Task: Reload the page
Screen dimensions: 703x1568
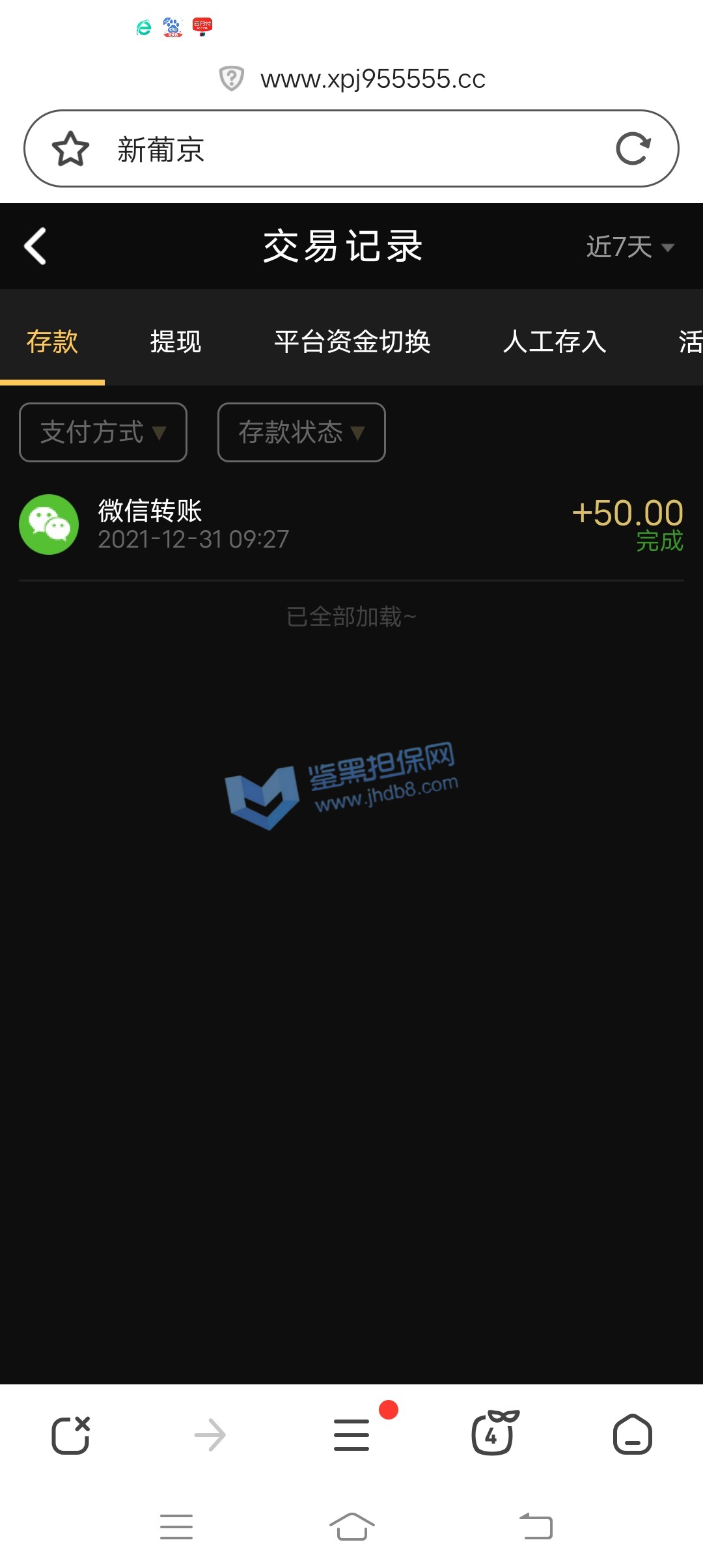Action: (x=633, y=149)
